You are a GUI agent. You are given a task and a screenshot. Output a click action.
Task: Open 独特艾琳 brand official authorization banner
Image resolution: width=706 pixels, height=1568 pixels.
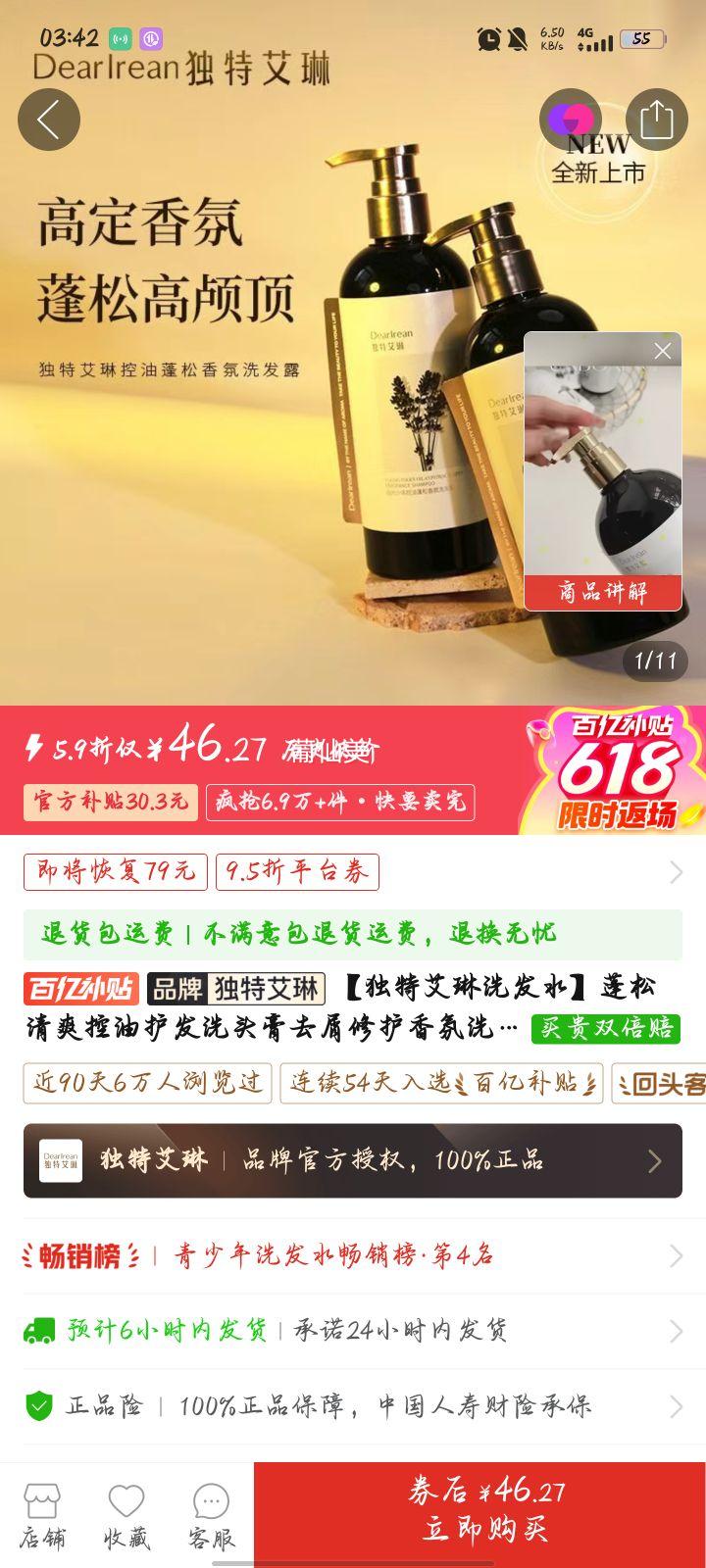click(x=353, y=1160)
